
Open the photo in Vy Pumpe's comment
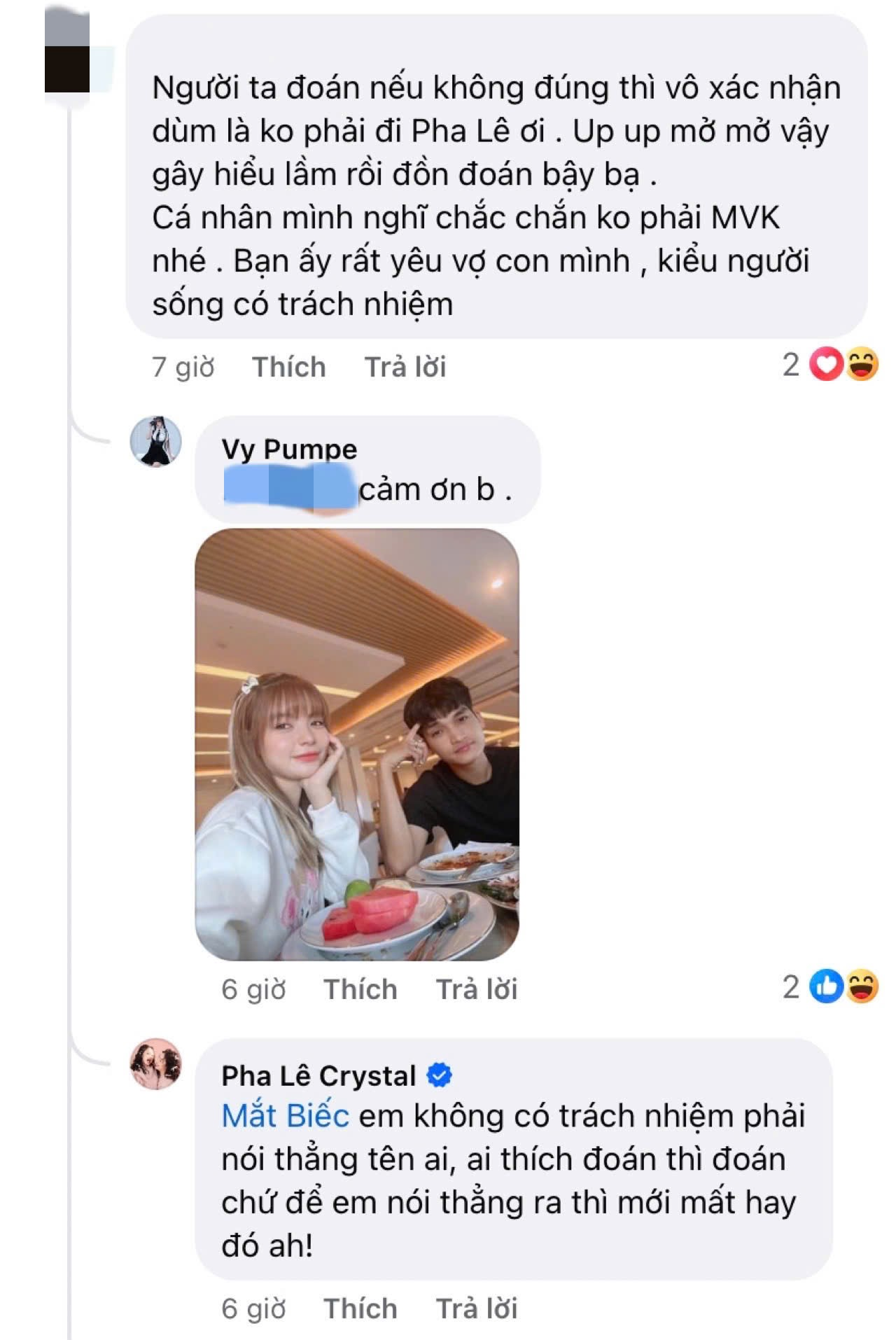[x=357, y=744]
